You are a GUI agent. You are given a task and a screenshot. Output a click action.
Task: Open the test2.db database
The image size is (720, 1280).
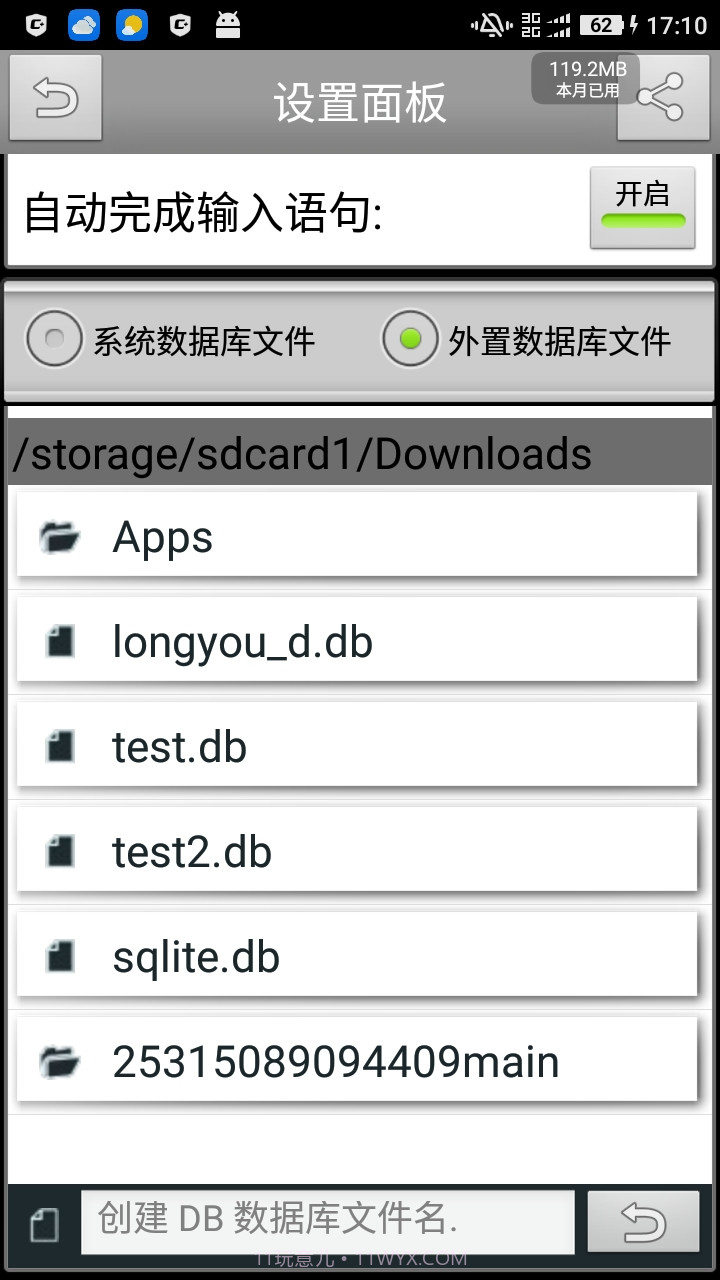[x=360, y=850]
